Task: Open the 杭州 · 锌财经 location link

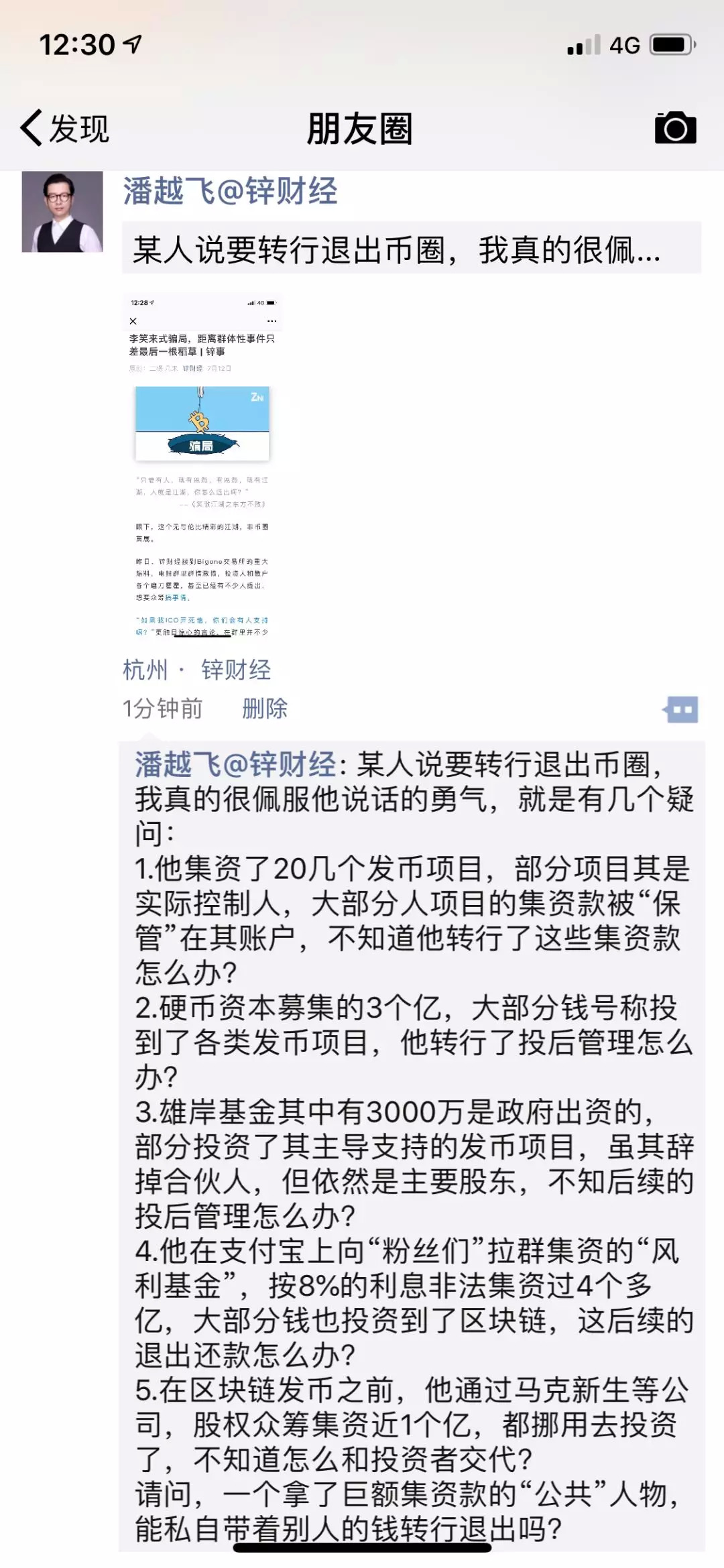Action: (x=196, y=670)
